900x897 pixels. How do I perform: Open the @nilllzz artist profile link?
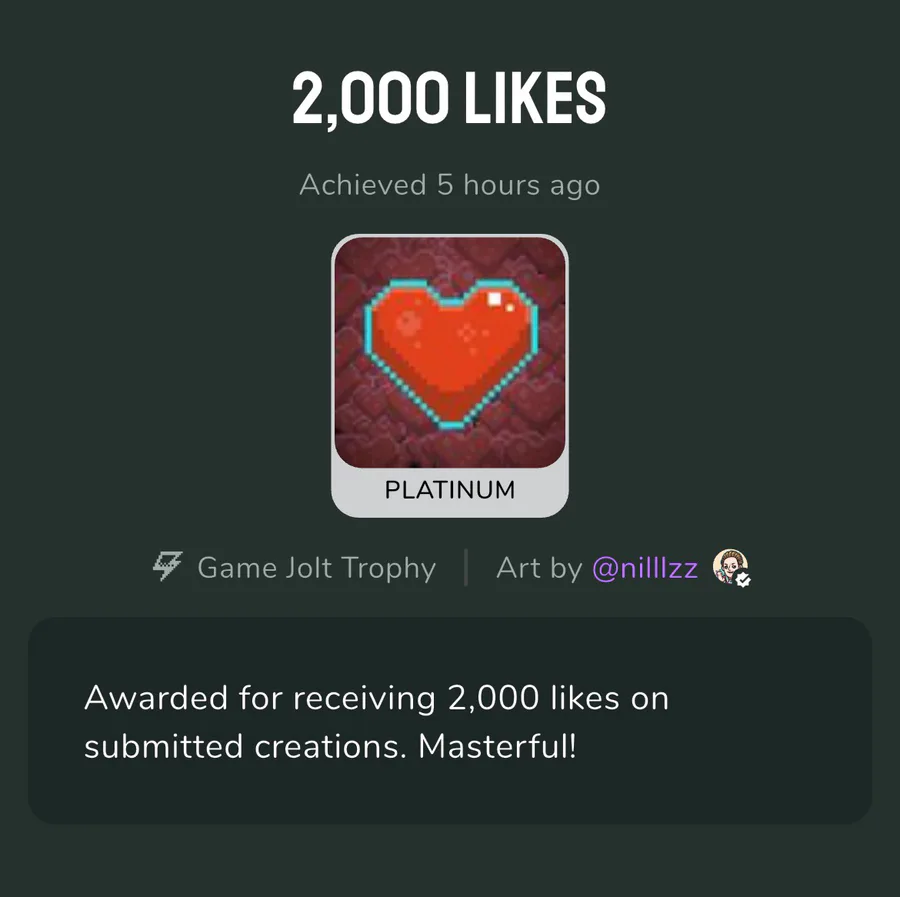tap(645, 568)
